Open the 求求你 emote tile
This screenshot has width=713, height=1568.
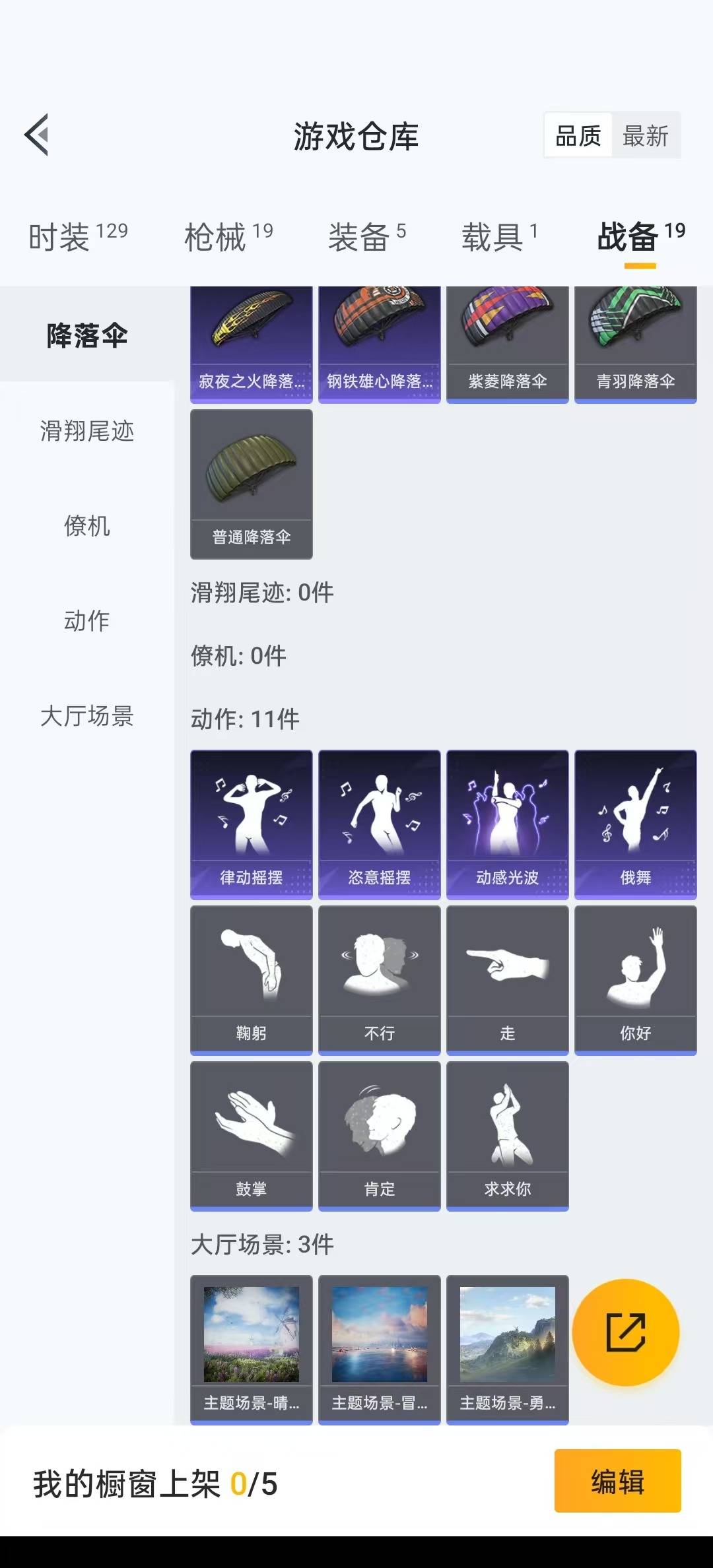pyautogui.click(x=507, y=1135)
